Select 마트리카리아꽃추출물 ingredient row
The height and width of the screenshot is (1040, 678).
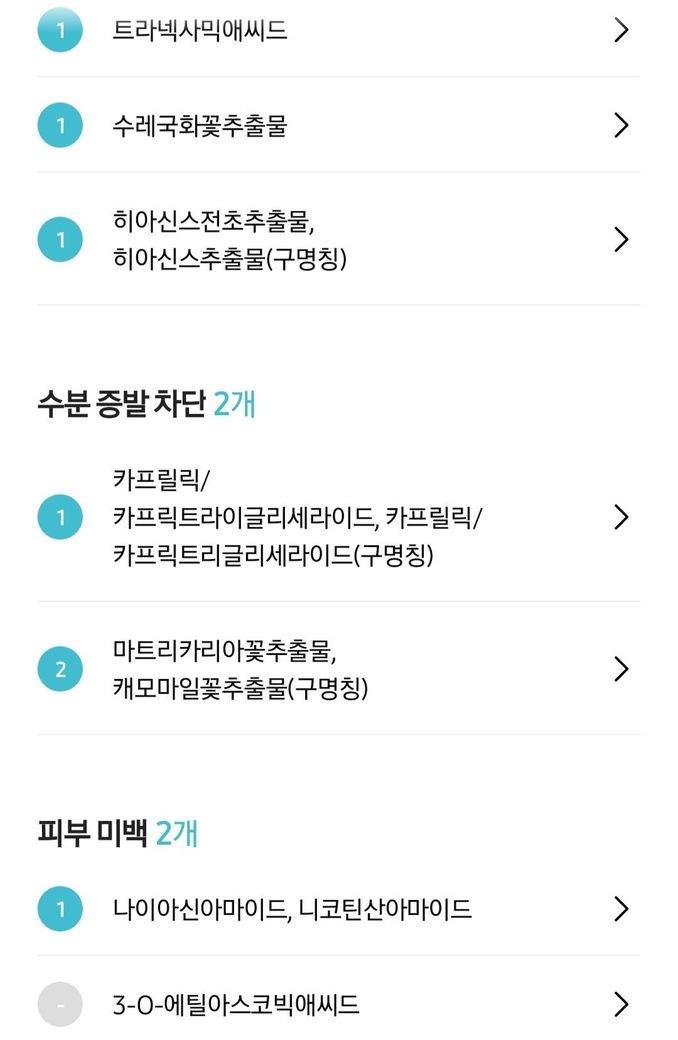[338, 669]
